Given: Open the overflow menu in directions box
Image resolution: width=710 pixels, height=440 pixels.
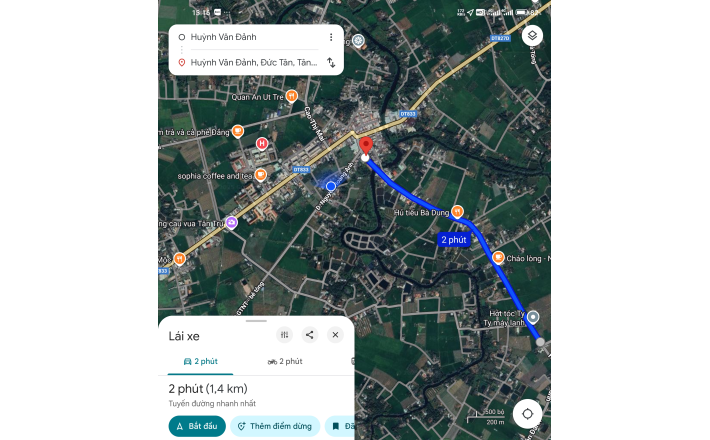Looking at the screenshot, I should point(331,37).
